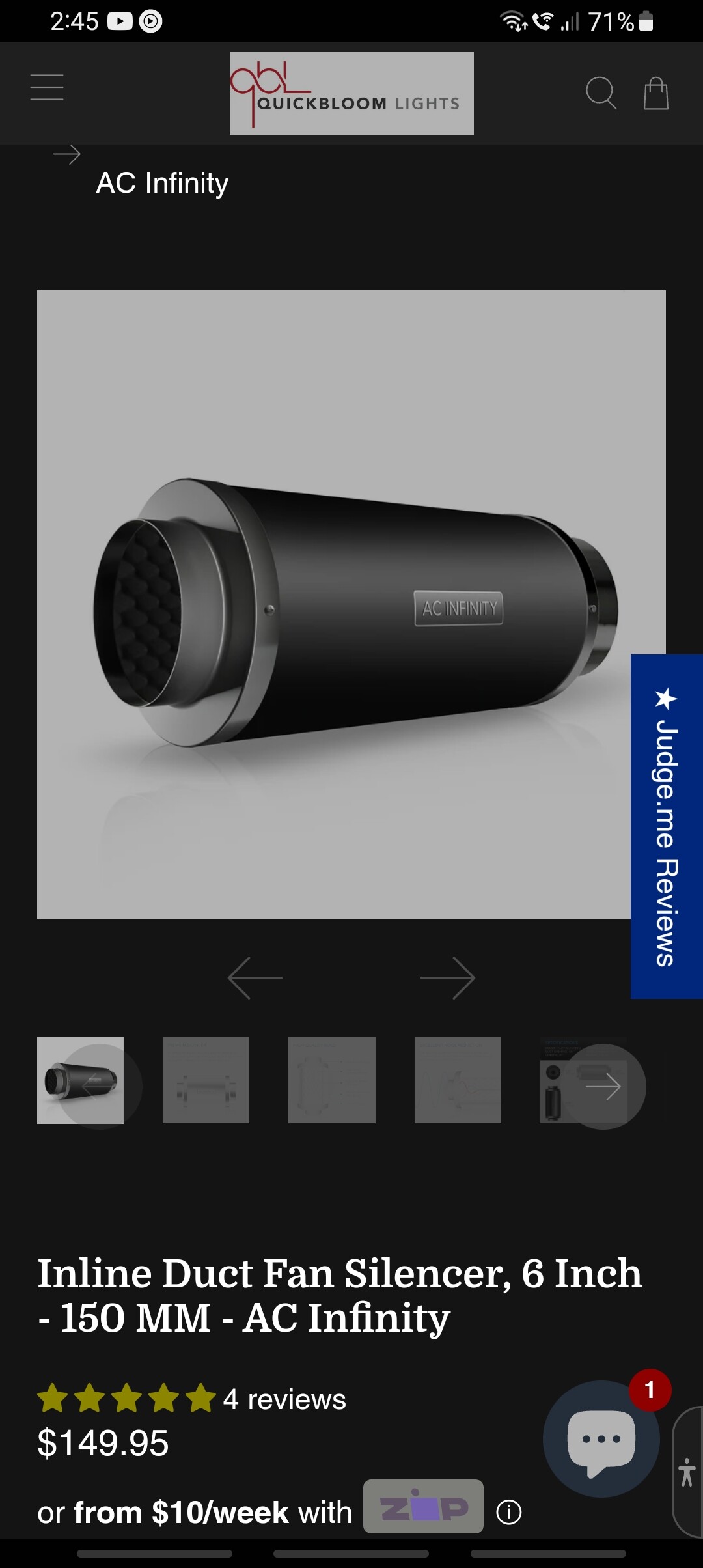Open the shopping bag cart
Image resolution: width=703 pixels, height=1568 pixels.
pos(655,93)
